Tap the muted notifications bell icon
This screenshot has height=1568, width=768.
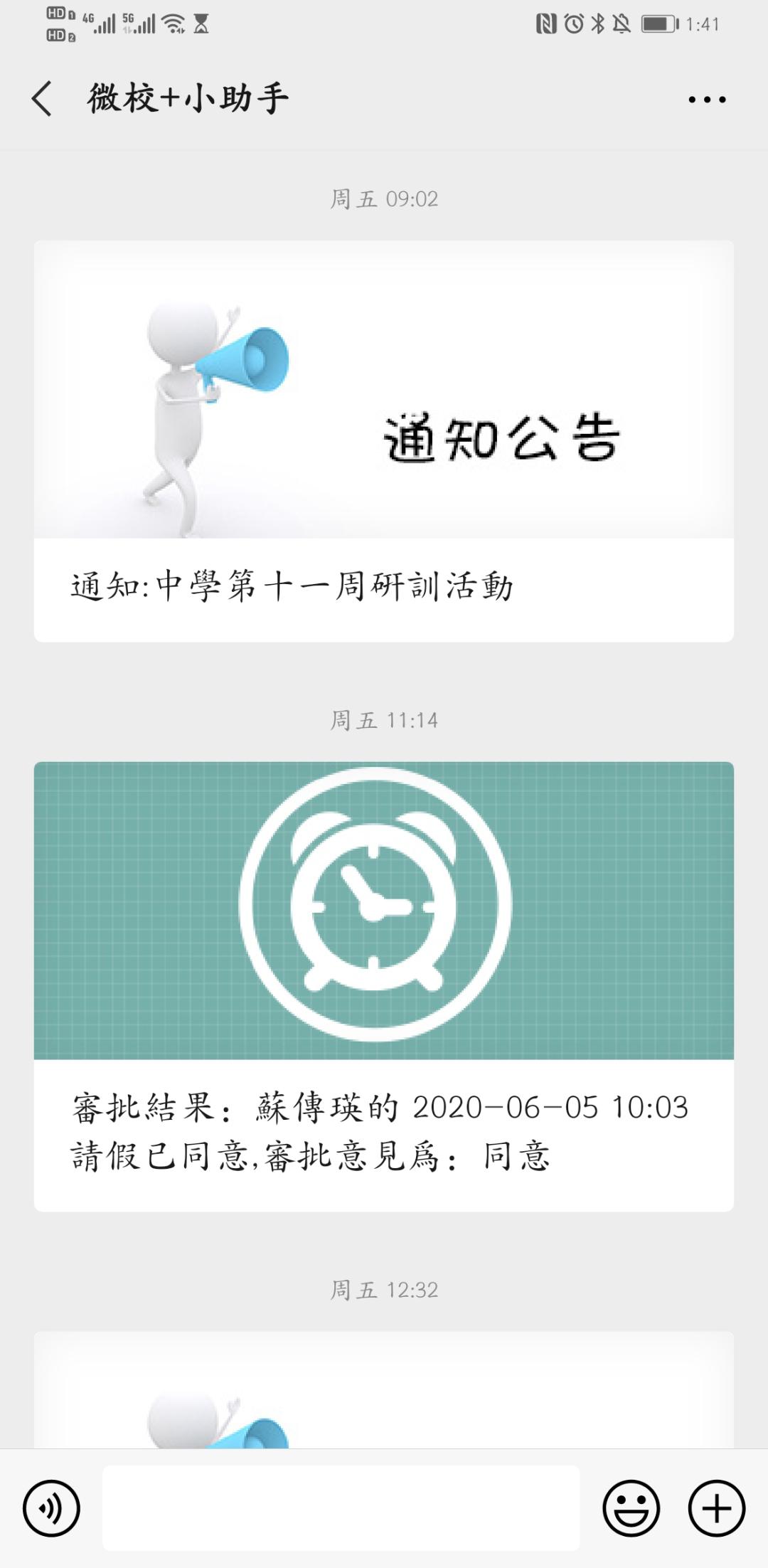point(621,23)
